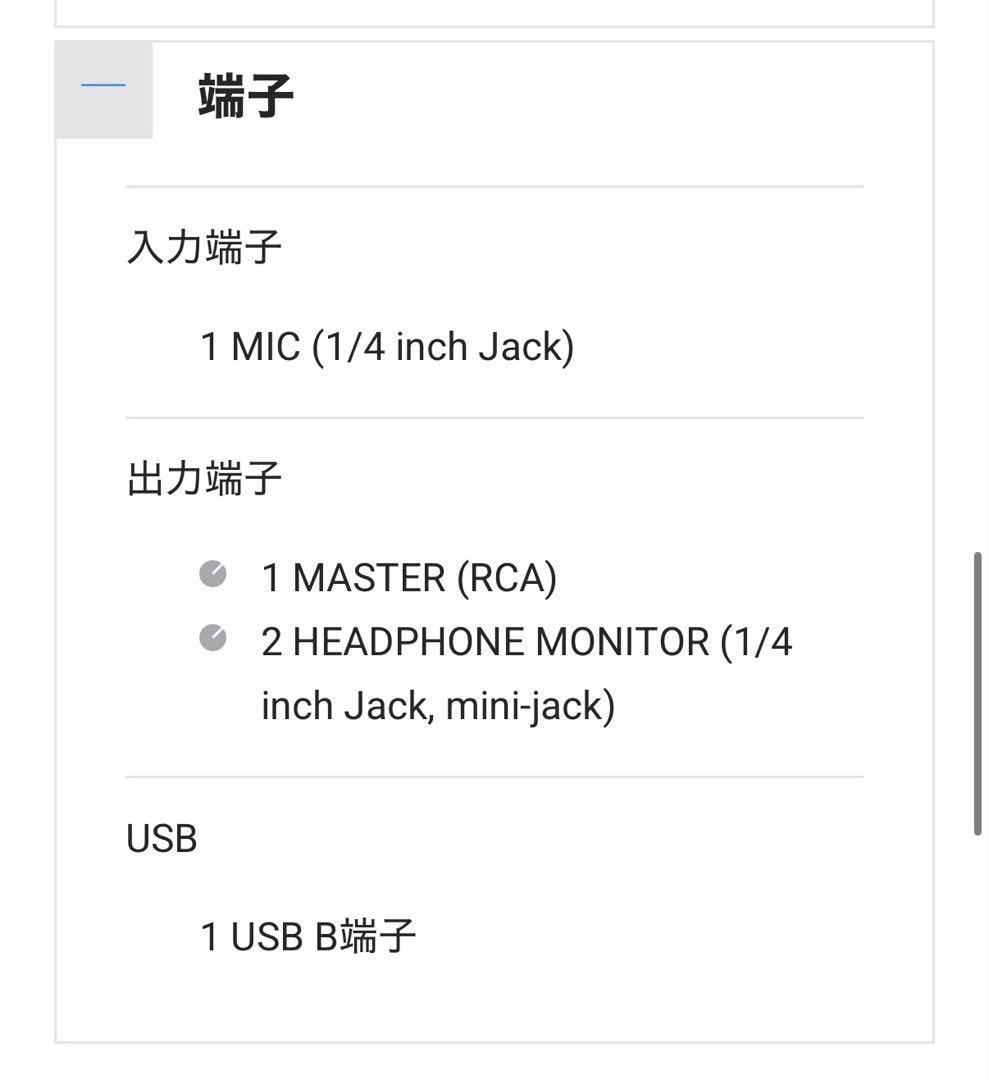Select the 端子 section title

pyautogui.click(x=244, y=93)
